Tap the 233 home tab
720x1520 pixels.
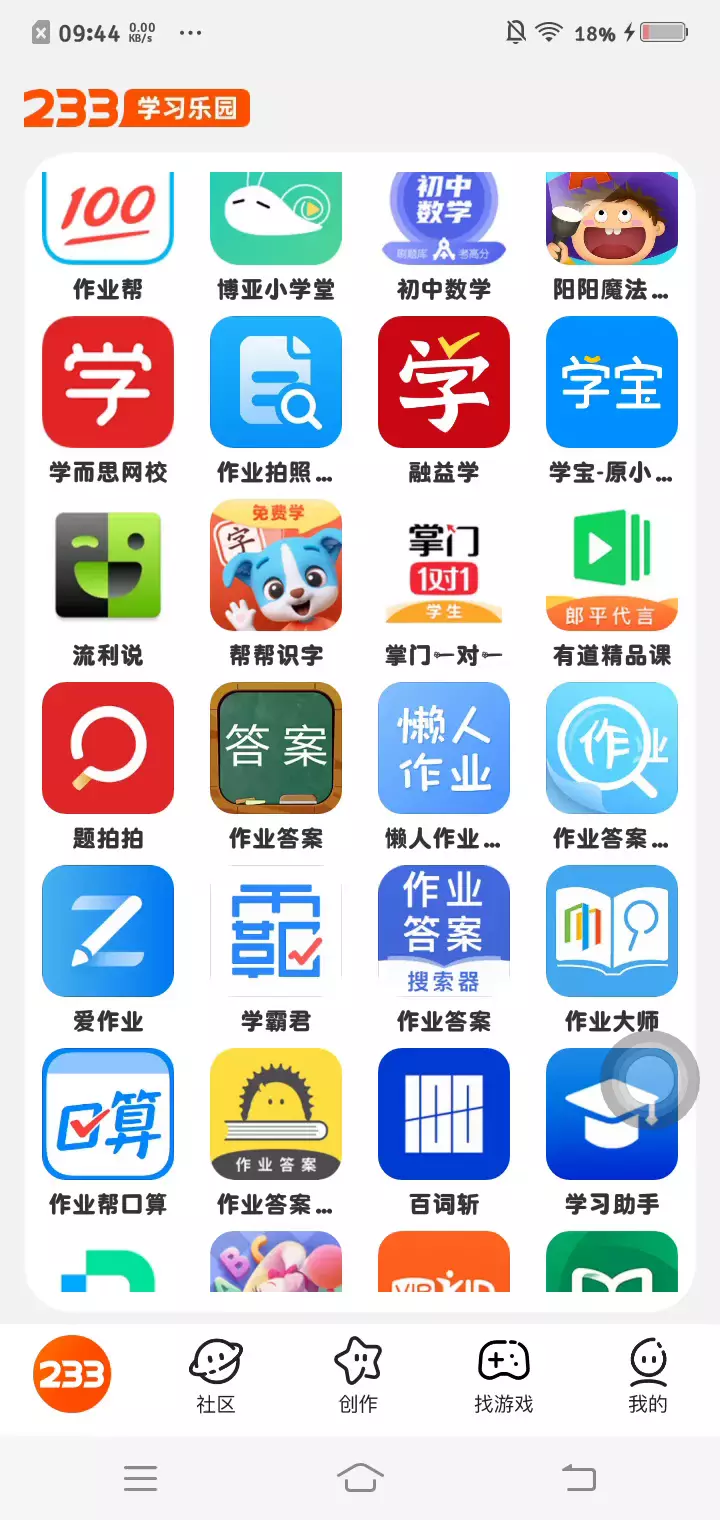pos(72,1375)
